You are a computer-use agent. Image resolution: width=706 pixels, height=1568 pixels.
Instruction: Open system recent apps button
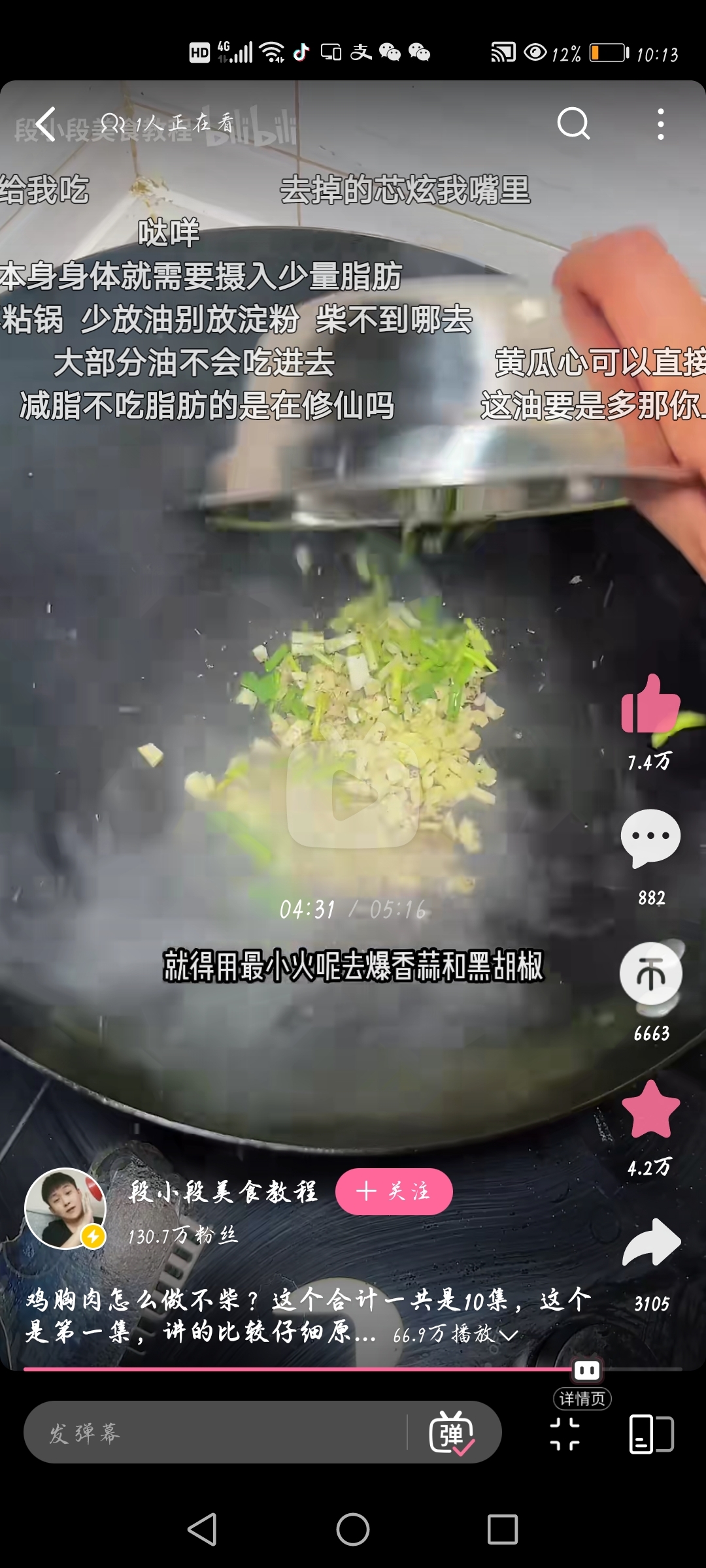[x=503, y=1529]
